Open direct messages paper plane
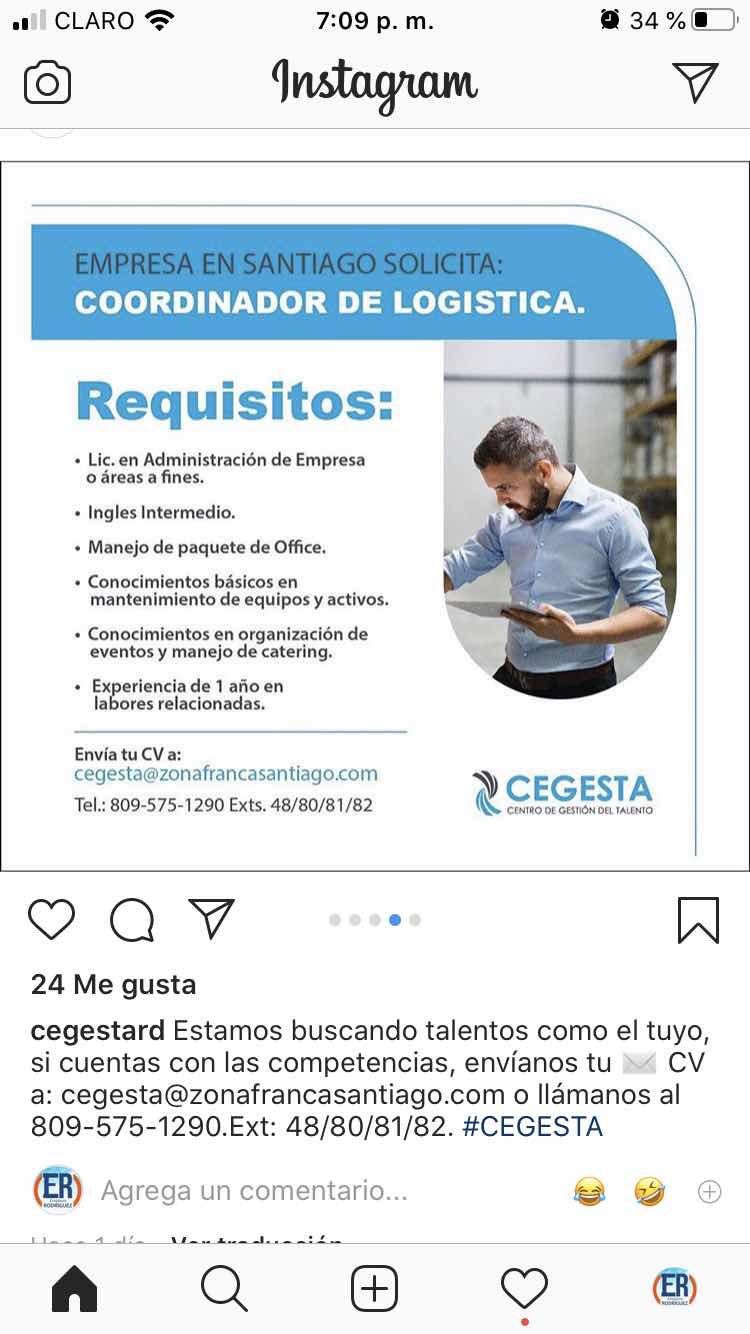 [695, 82]
